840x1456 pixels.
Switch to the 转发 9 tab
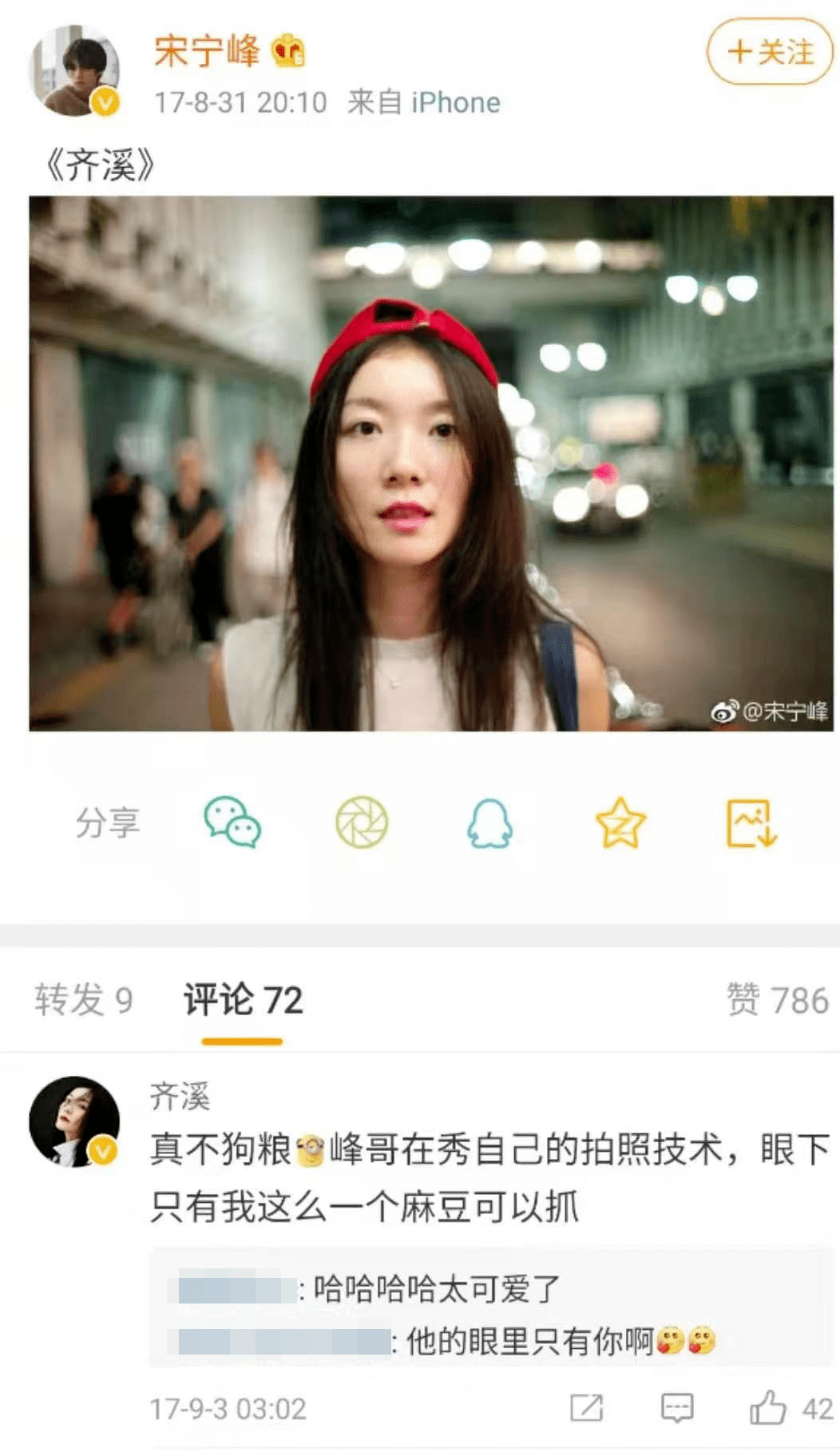[x=83, y=1000]
